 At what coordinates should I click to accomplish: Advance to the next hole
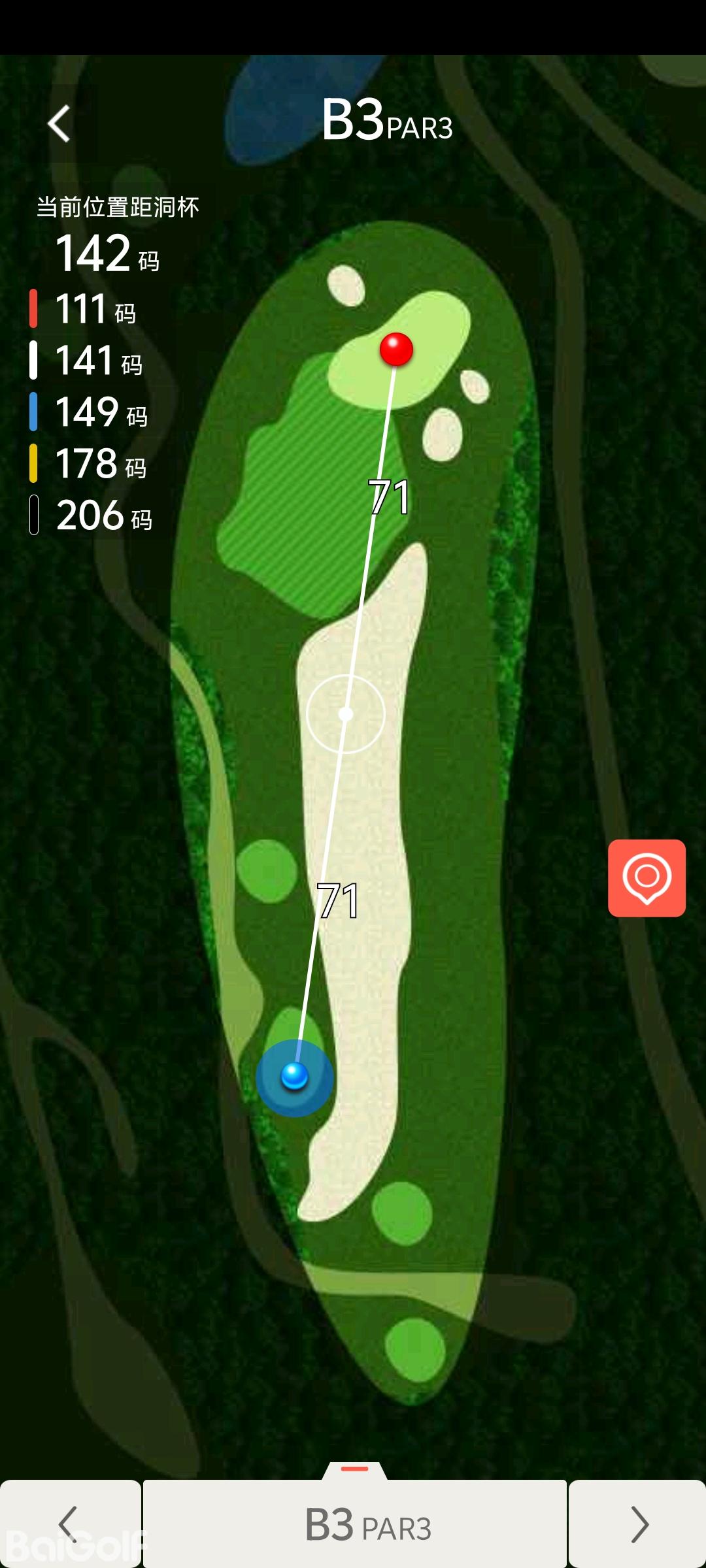tap(638, 1524)
